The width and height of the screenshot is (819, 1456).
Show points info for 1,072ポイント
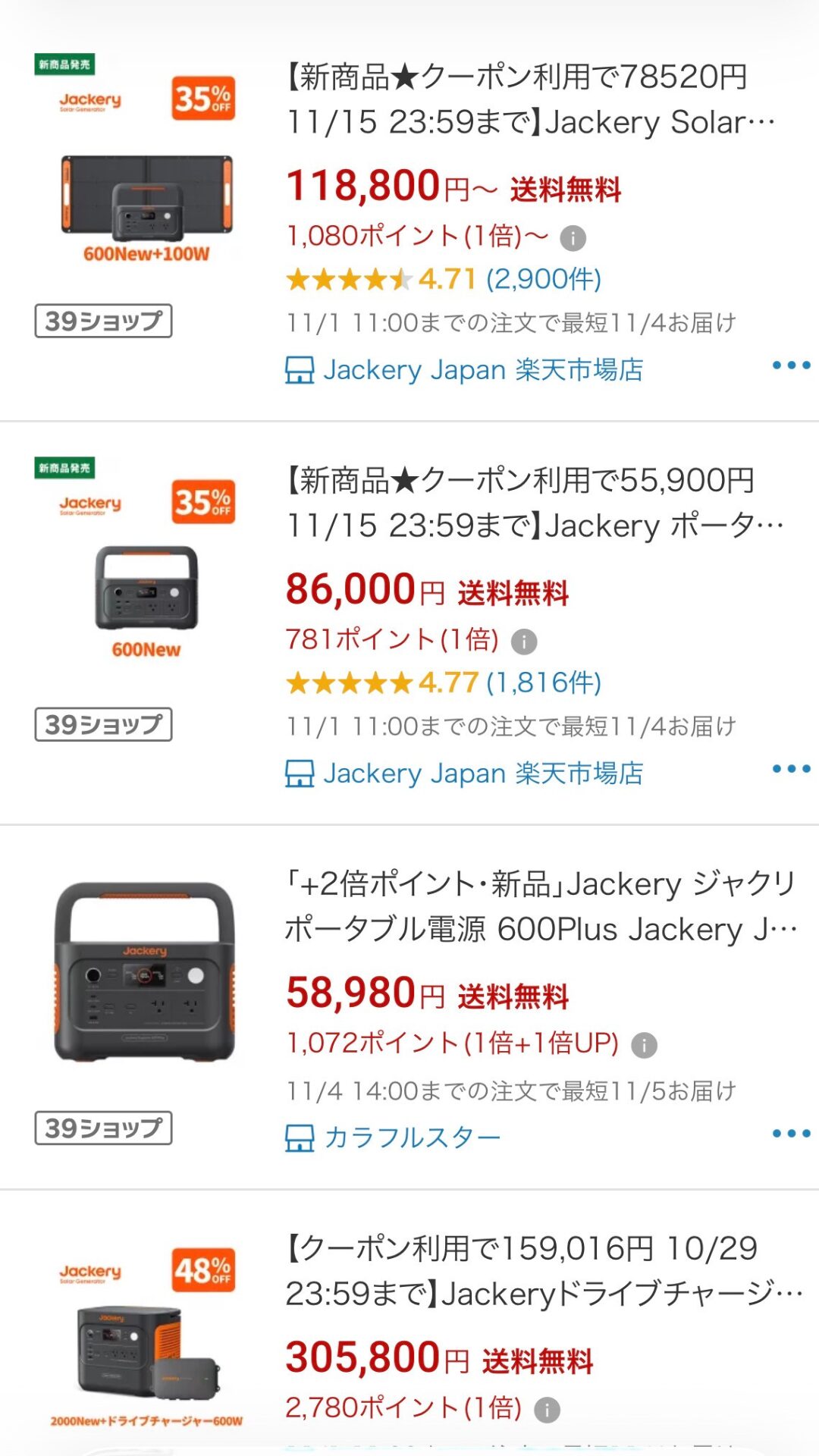click(x=644, y=1046)
